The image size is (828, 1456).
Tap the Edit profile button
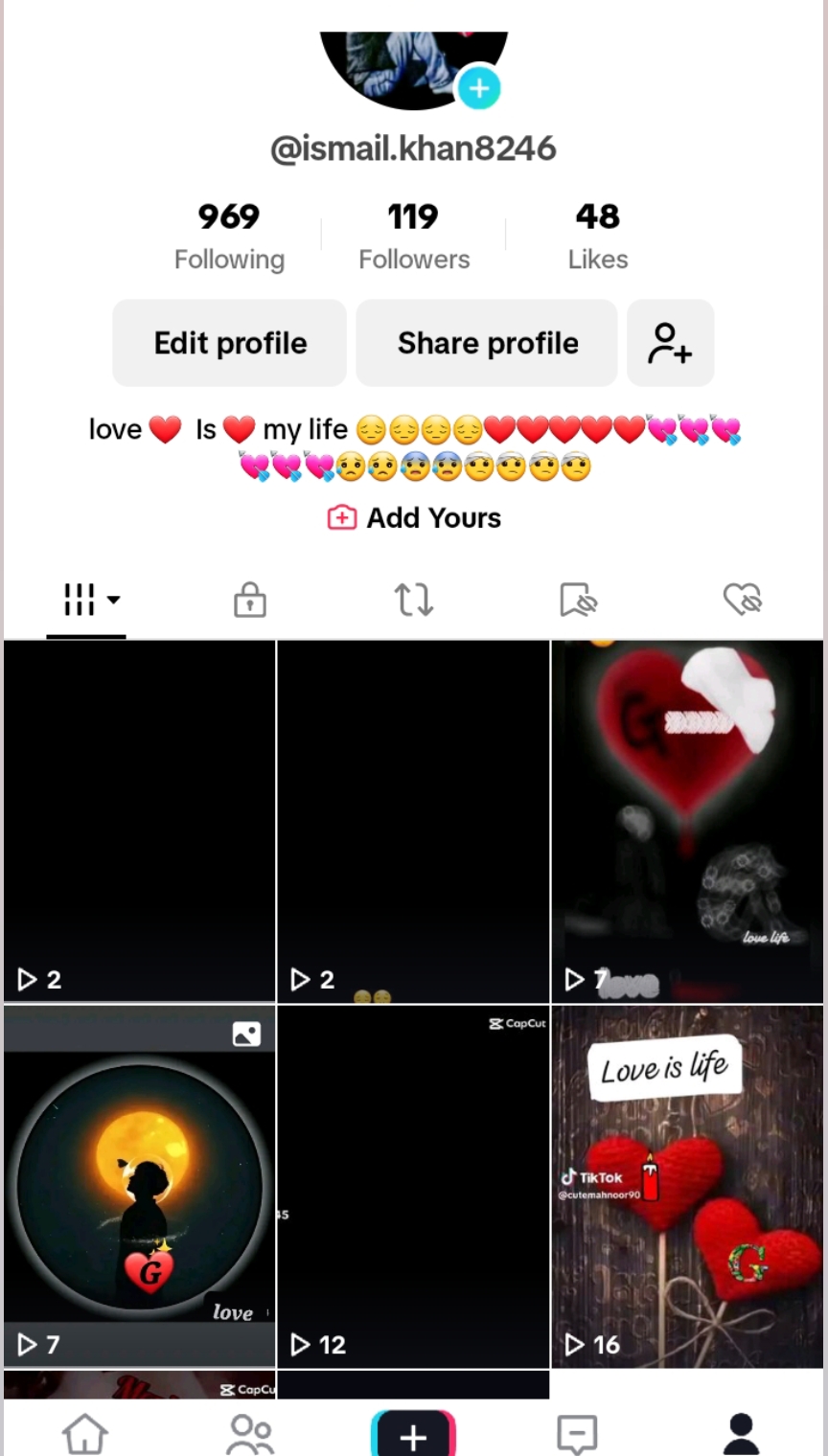coord(230,343)
